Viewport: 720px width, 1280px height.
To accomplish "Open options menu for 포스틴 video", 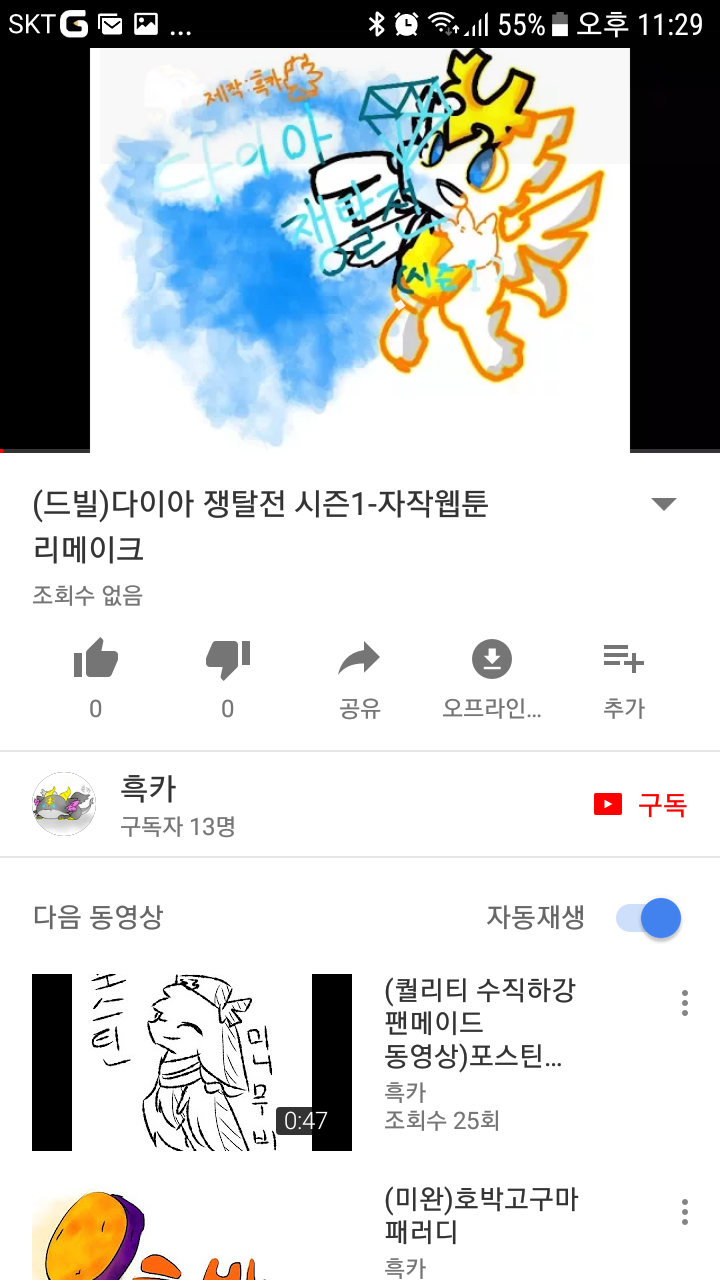I will [x=685, y=1003].
